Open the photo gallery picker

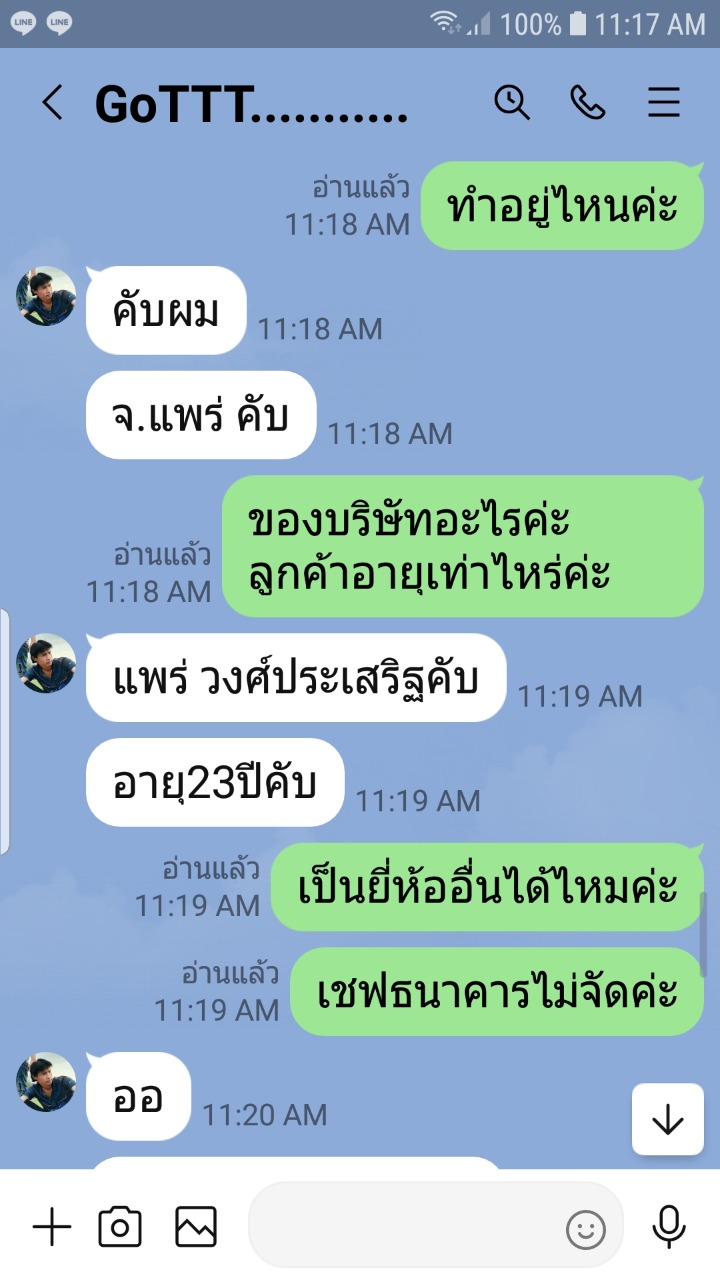click(x=196, y=1226)
